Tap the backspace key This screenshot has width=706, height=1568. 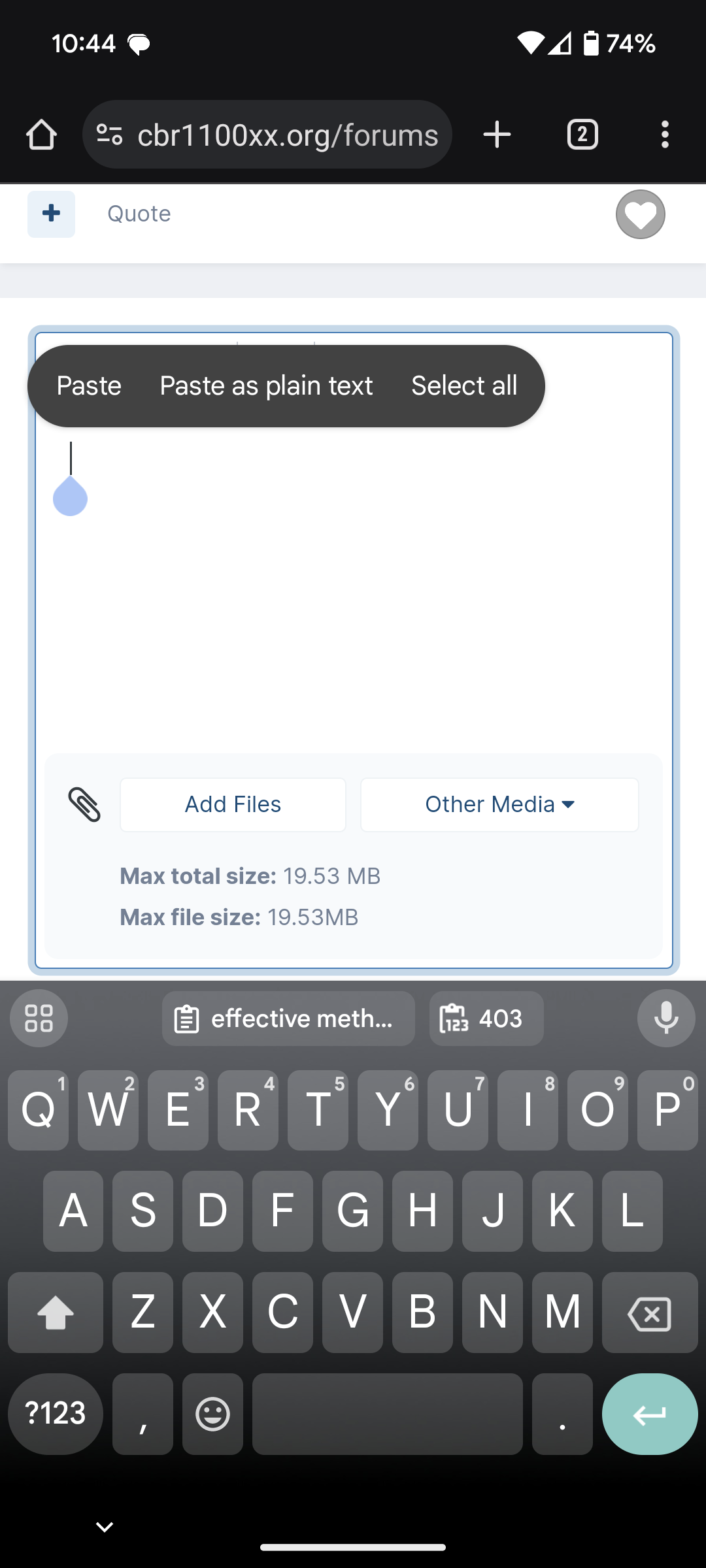pos(650,1313)
